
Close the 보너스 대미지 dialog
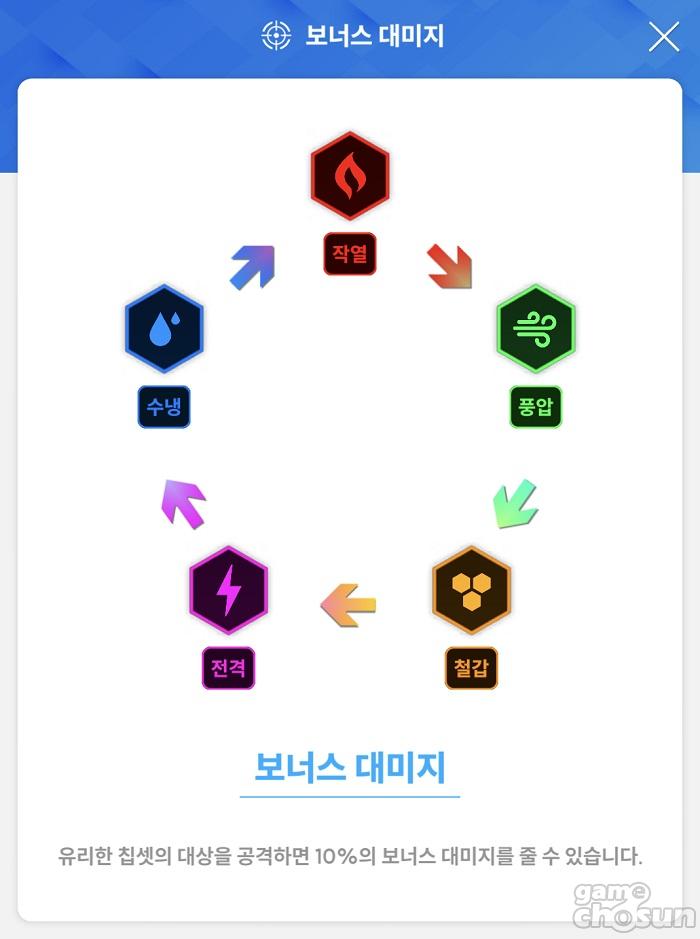tap(663, 37)
